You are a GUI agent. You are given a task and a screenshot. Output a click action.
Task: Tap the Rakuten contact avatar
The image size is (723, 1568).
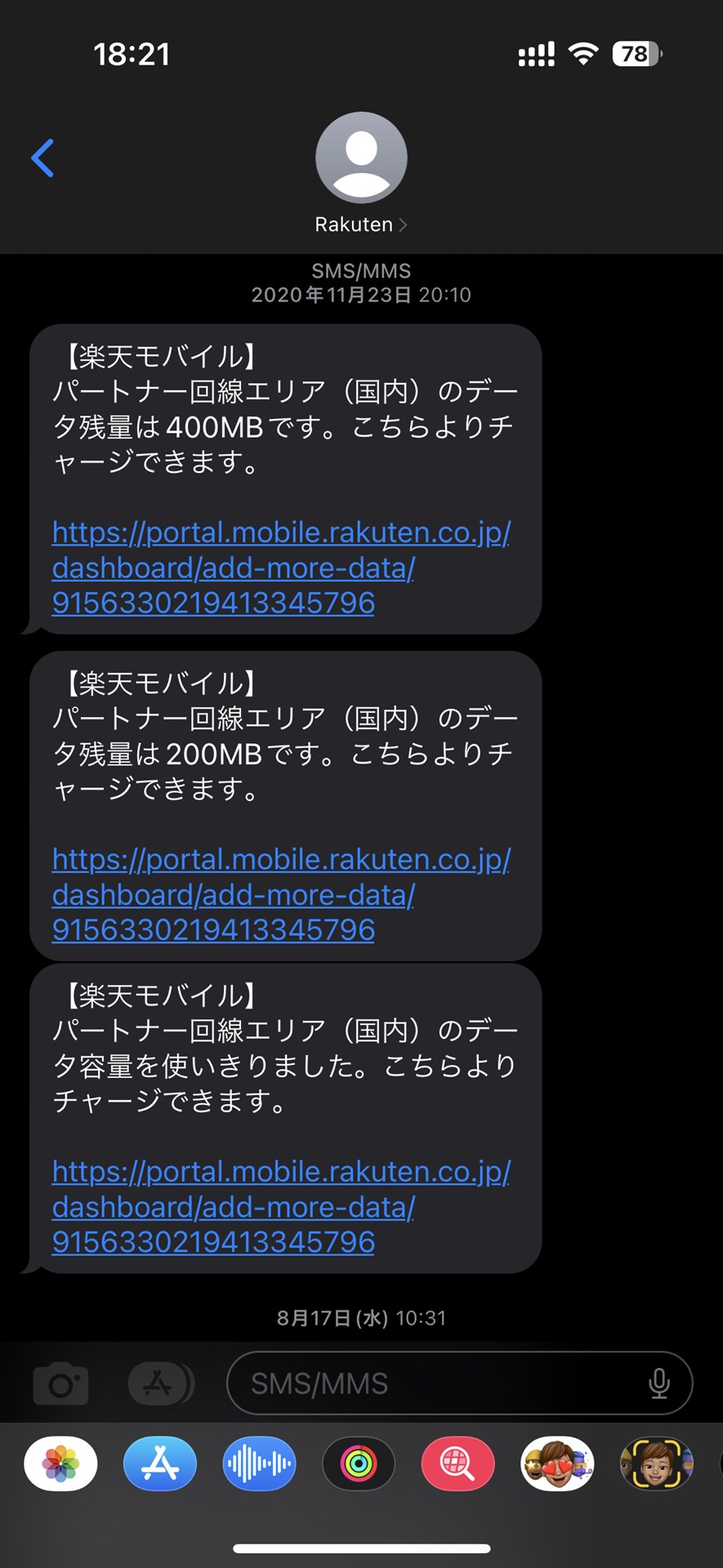point(361,158)
